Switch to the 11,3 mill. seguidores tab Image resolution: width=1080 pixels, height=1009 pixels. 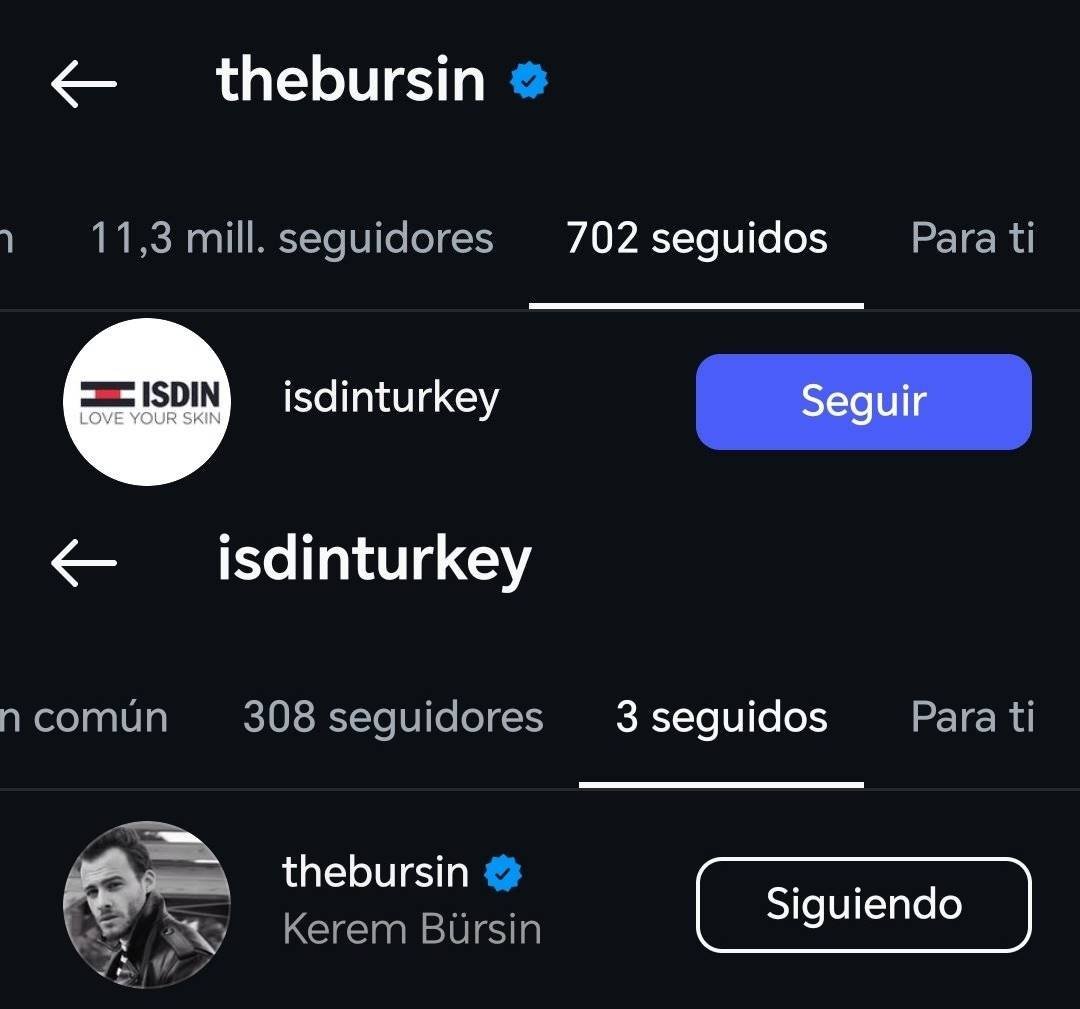pos(291,239)
